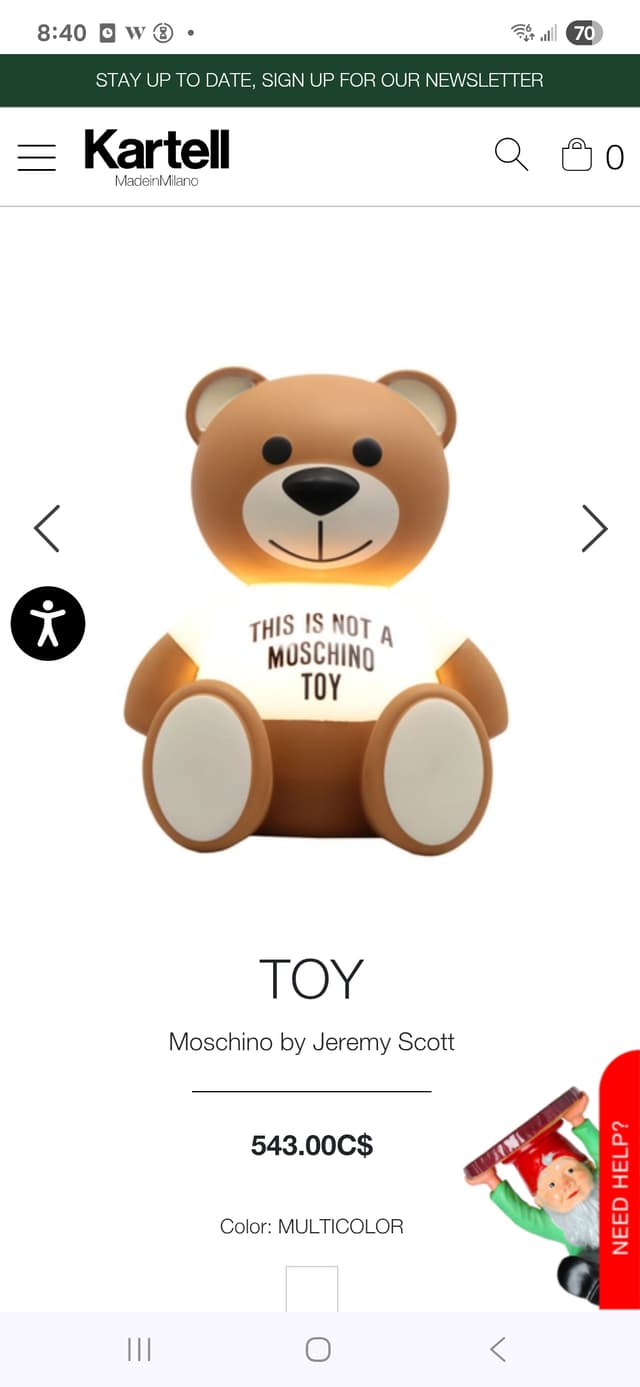Screen dimensions: 640x1387
Task: Open the search magnifier
Action: [x=511, y=155]
